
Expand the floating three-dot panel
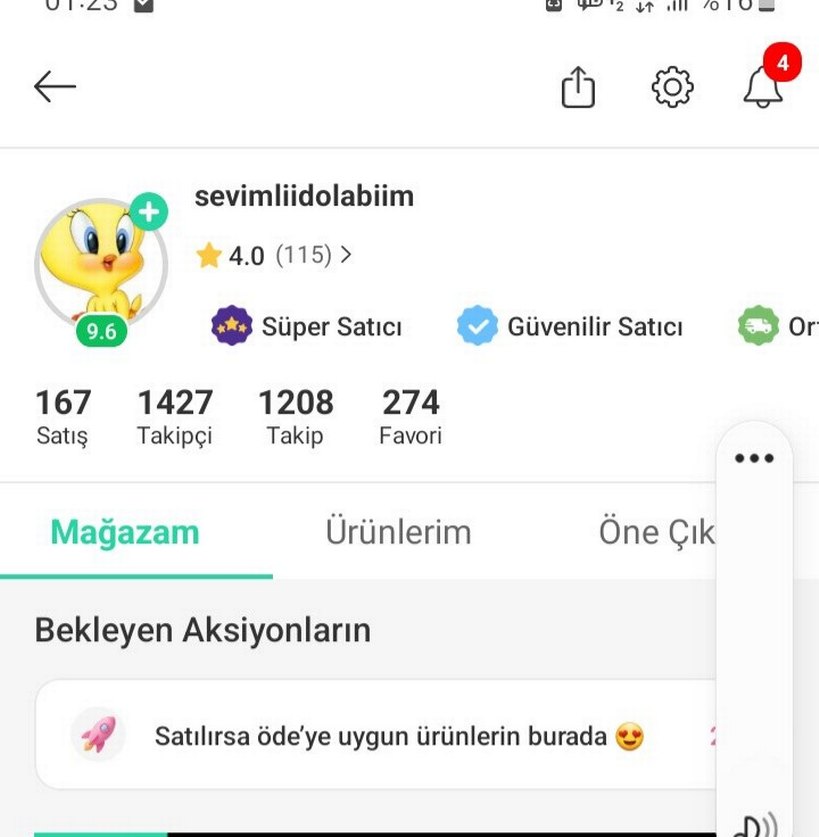[754, 459]
